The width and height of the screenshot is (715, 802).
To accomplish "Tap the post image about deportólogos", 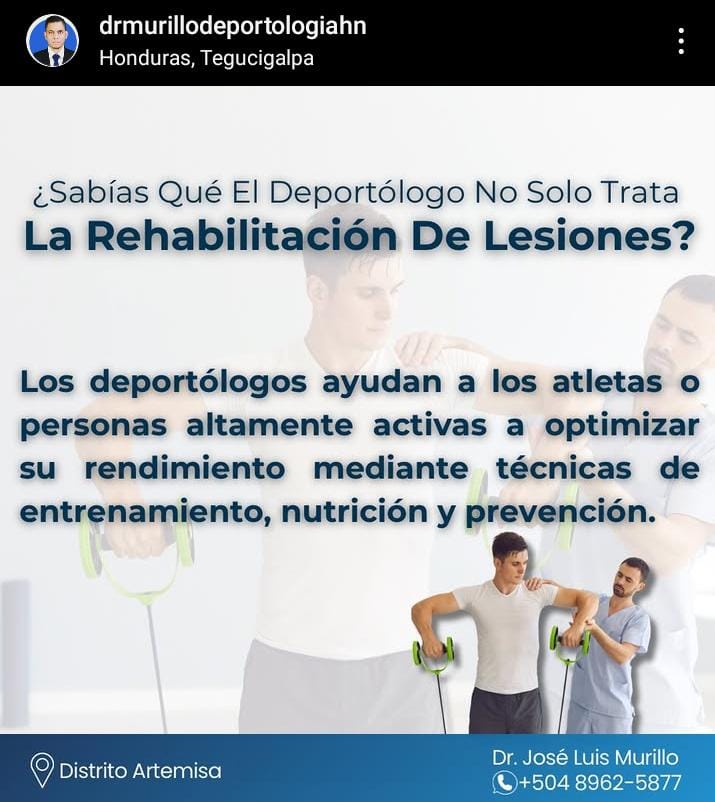I will [357, 440].
